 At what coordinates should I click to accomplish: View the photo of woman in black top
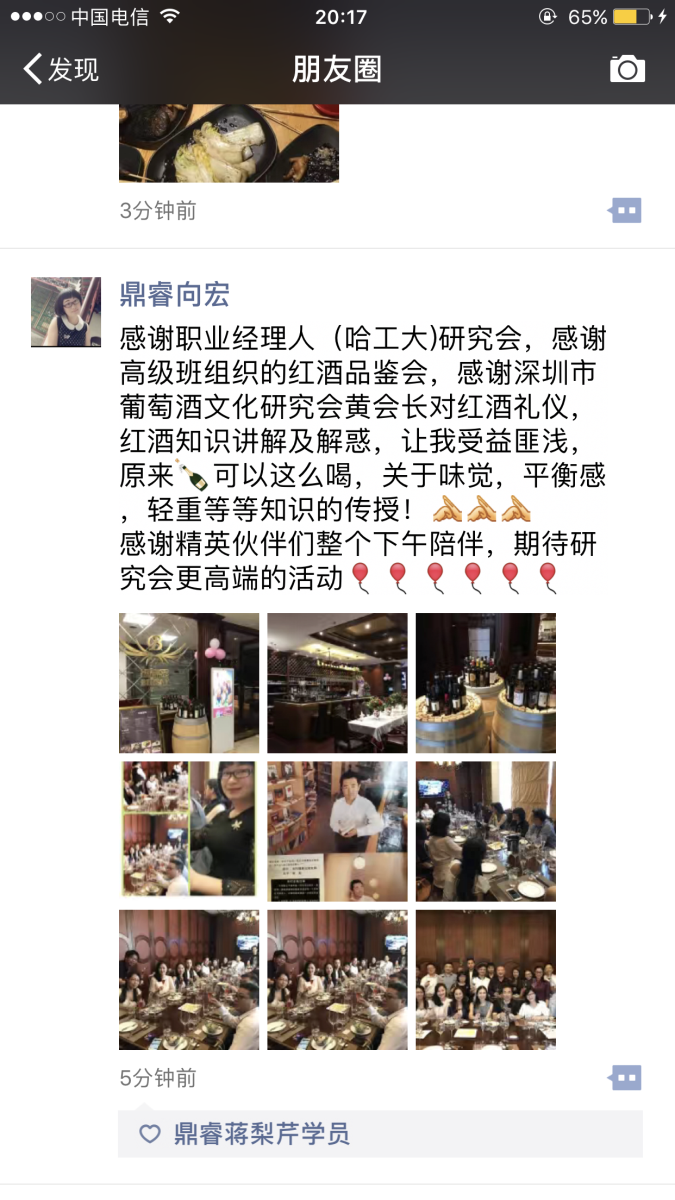tap(189, 831)
